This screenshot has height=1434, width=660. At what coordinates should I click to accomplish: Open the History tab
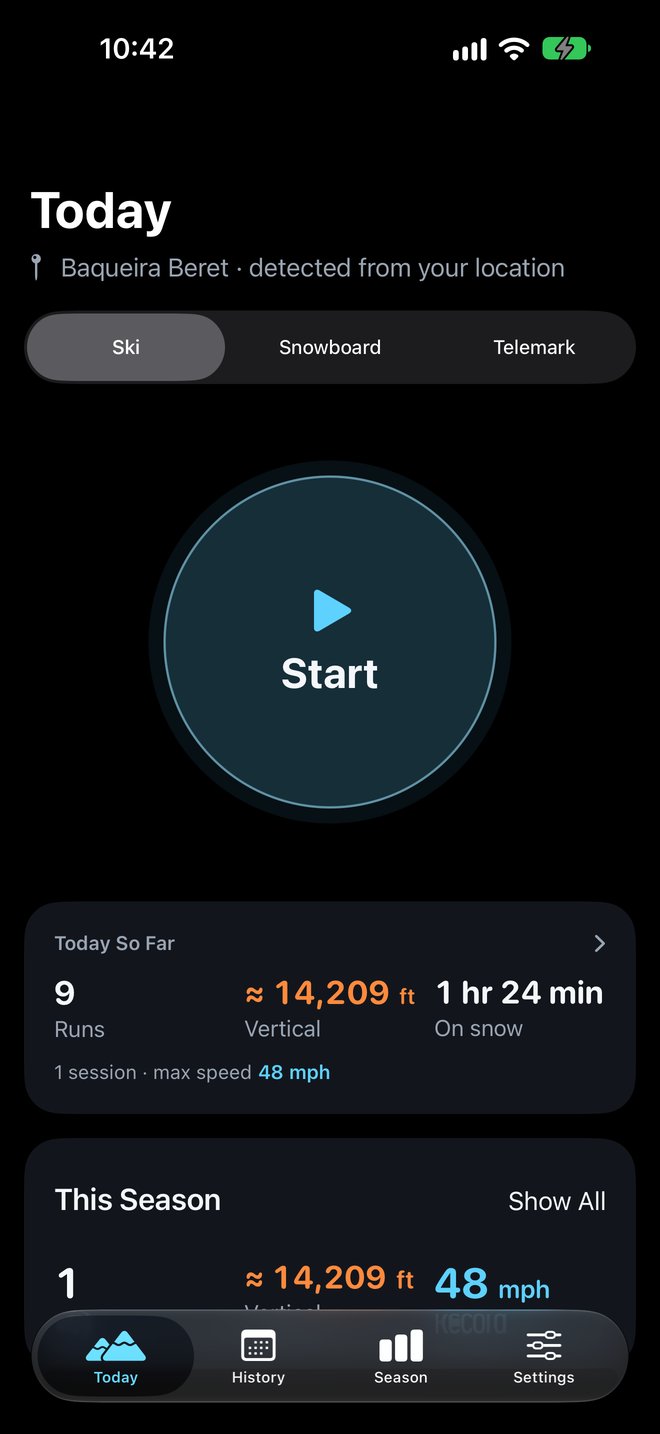258,1357
